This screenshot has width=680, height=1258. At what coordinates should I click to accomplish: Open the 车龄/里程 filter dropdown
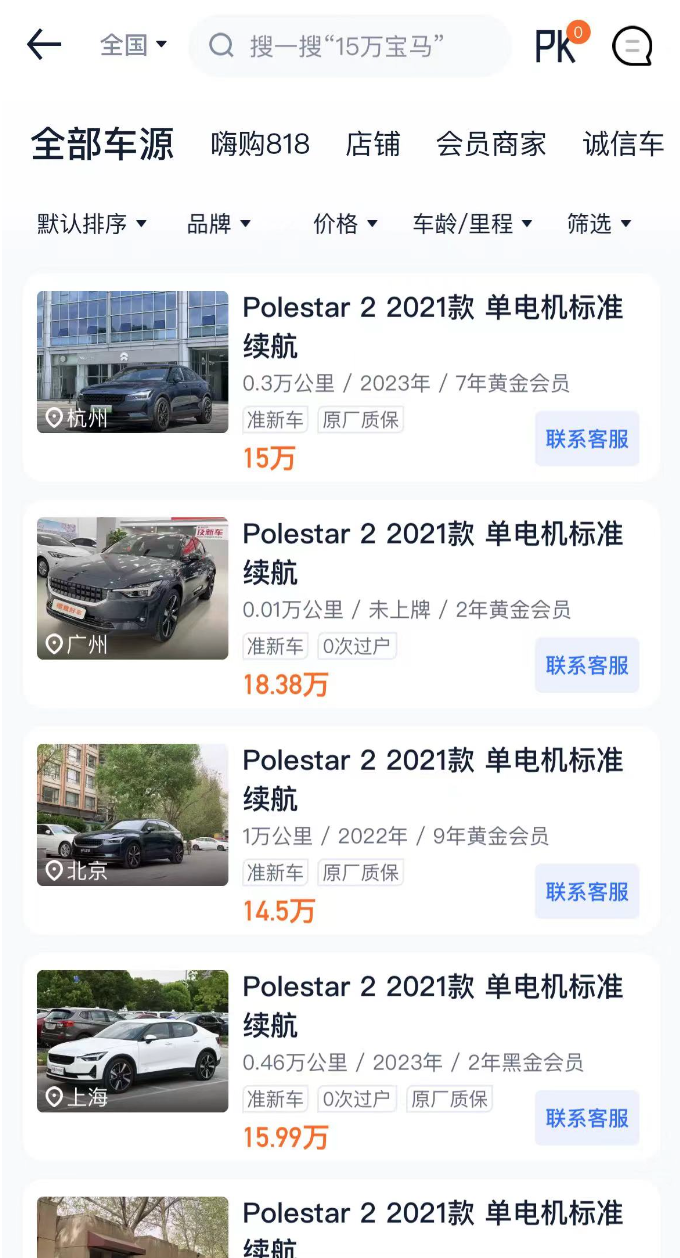coord(472,224)
